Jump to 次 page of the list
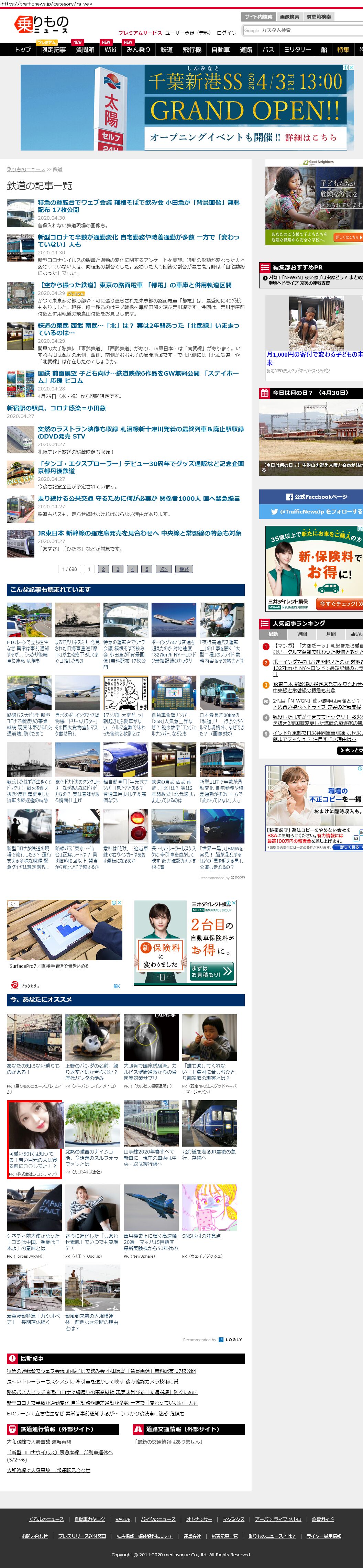The image size is (363, 1568). 163,569
